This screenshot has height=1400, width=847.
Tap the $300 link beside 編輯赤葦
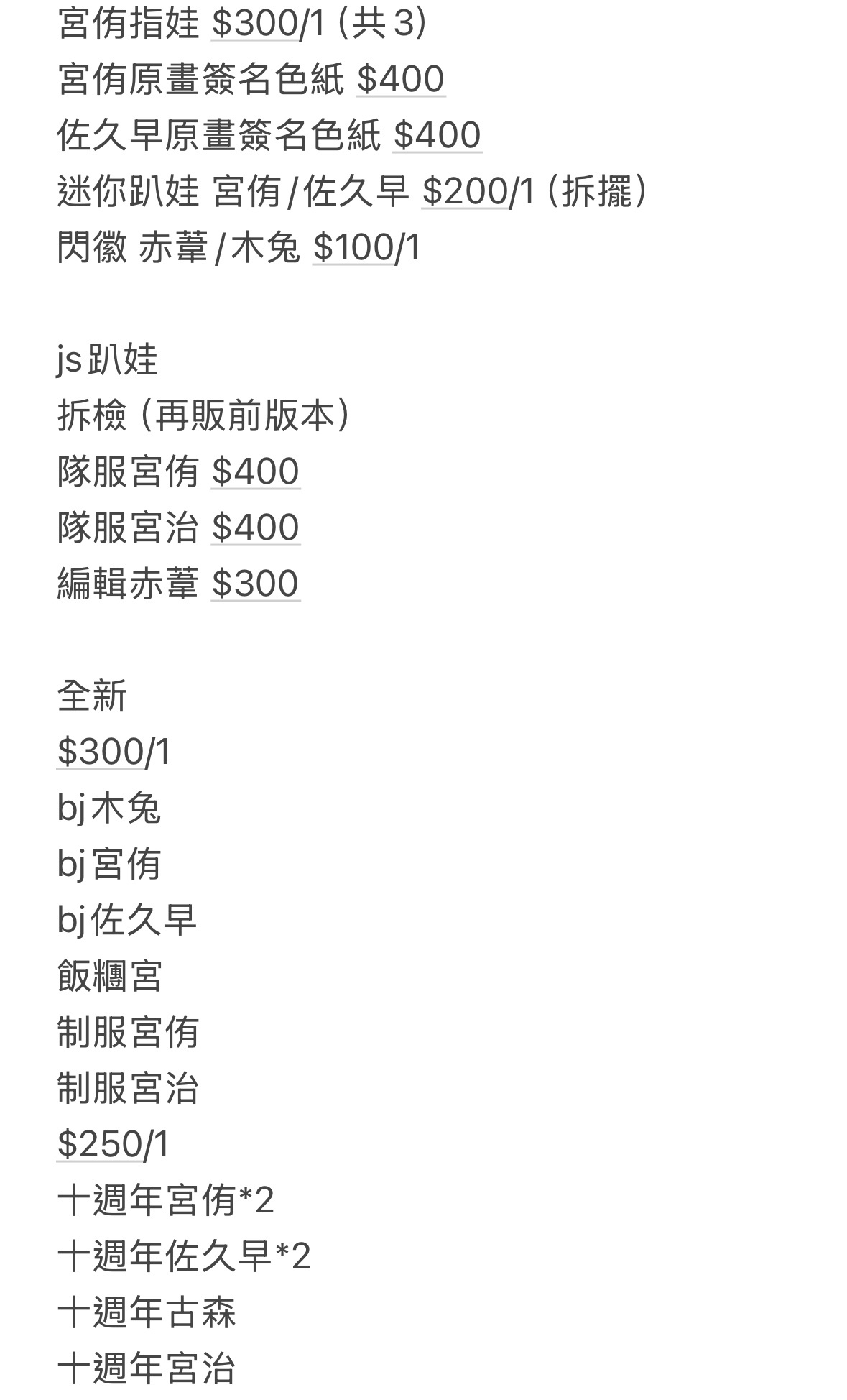pos(255,584)
